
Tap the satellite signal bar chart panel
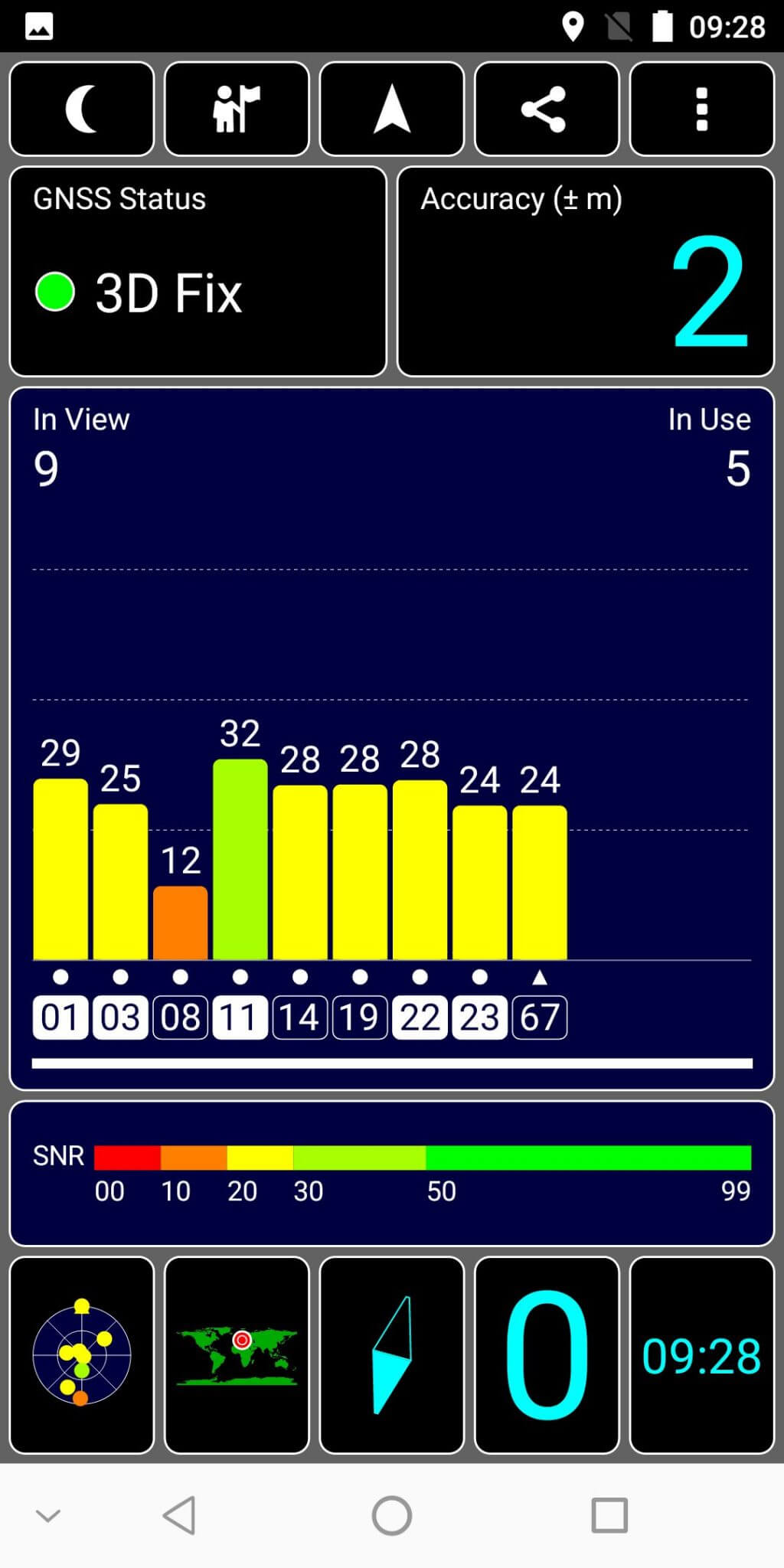tap(392, 738)
